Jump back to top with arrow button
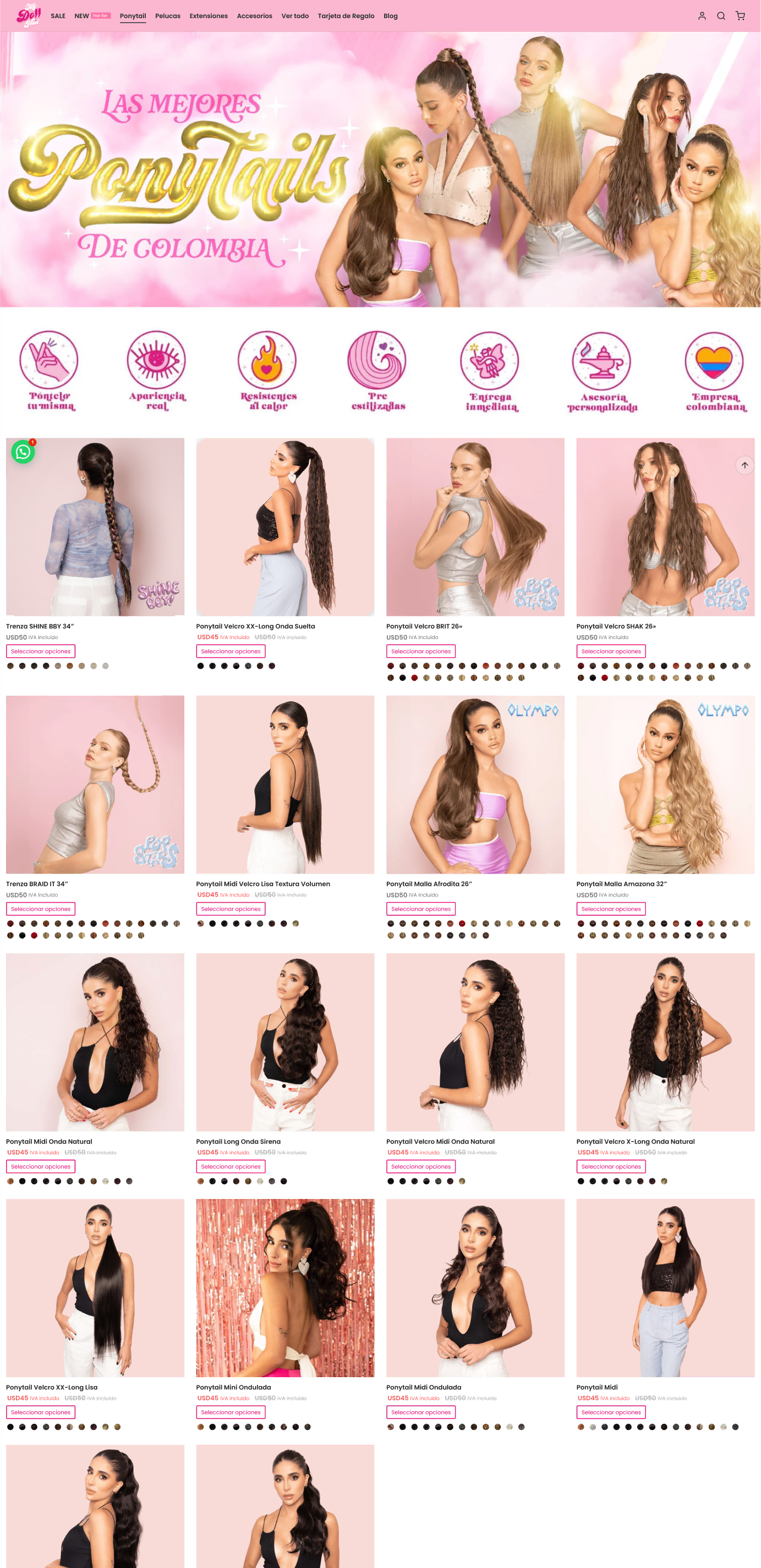Screen dimensions: 761x1568 click(x=744, y=465)
